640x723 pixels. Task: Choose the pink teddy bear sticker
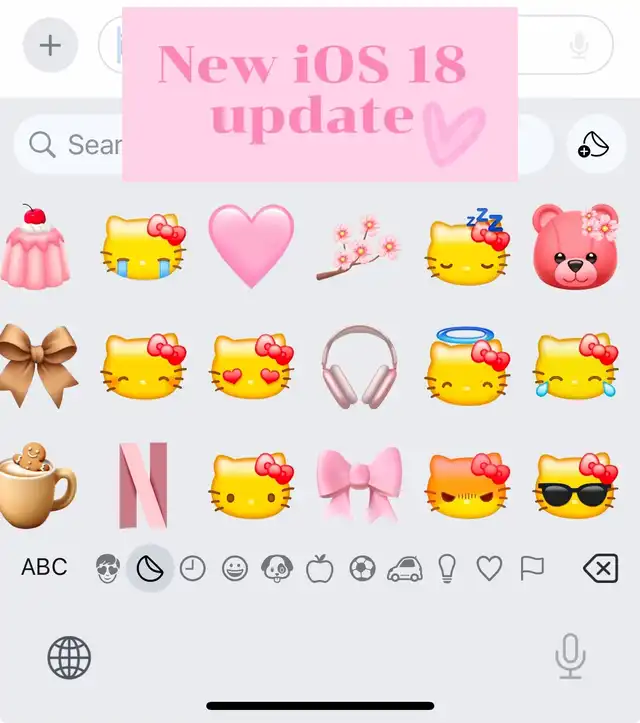point(575,247)
